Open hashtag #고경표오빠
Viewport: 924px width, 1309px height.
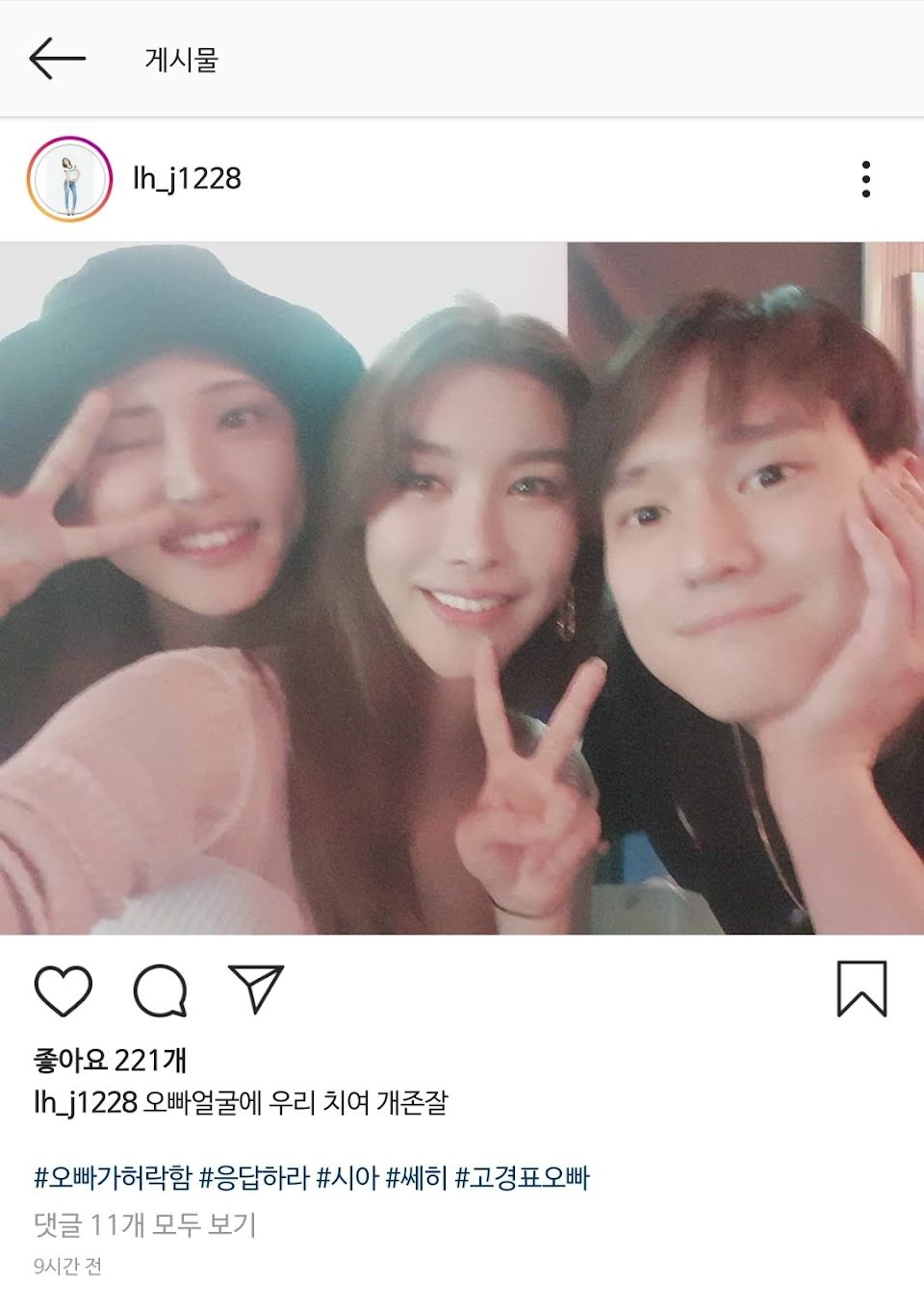522,1178
